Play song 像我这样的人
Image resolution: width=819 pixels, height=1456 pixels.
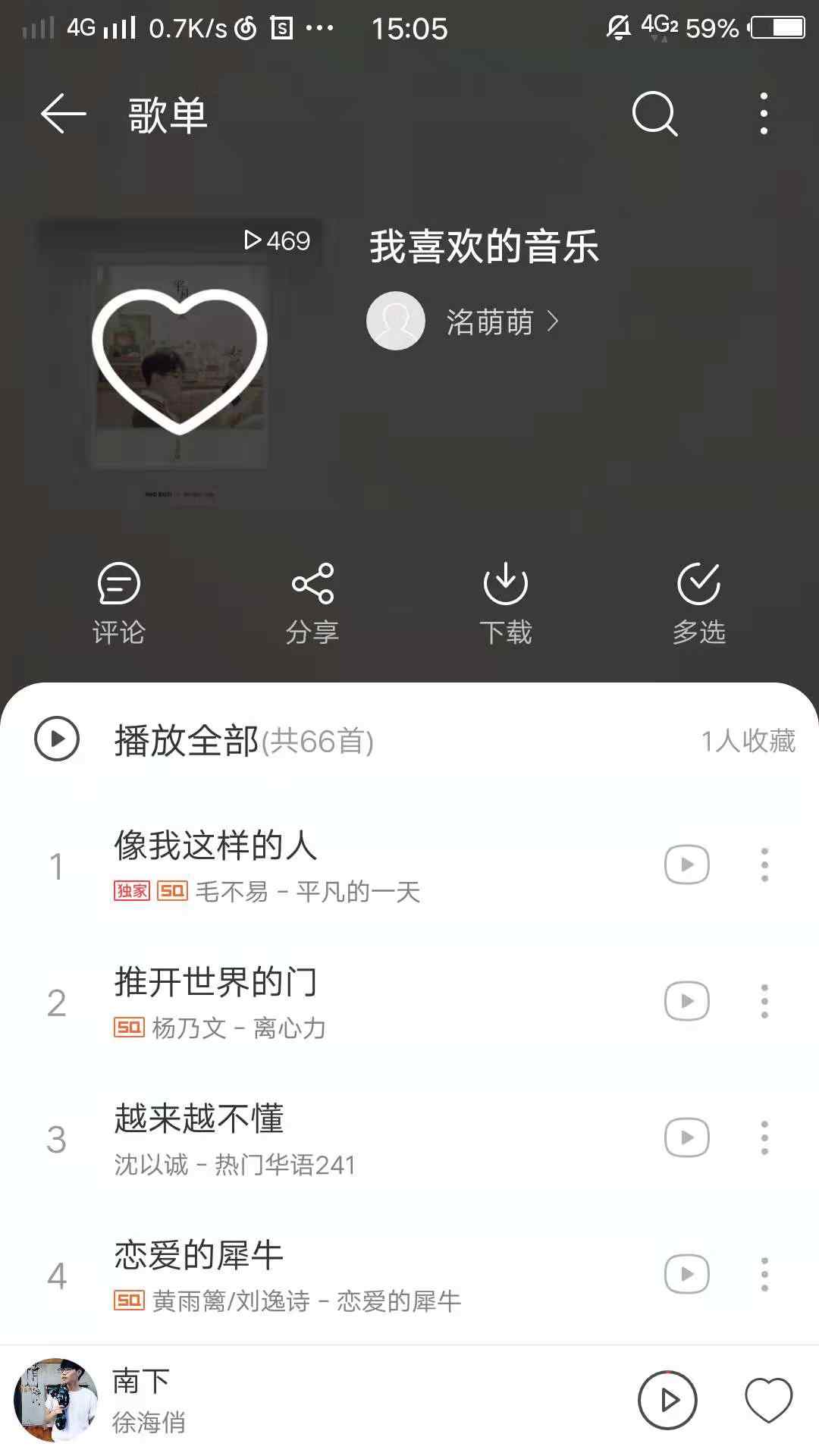303,864
